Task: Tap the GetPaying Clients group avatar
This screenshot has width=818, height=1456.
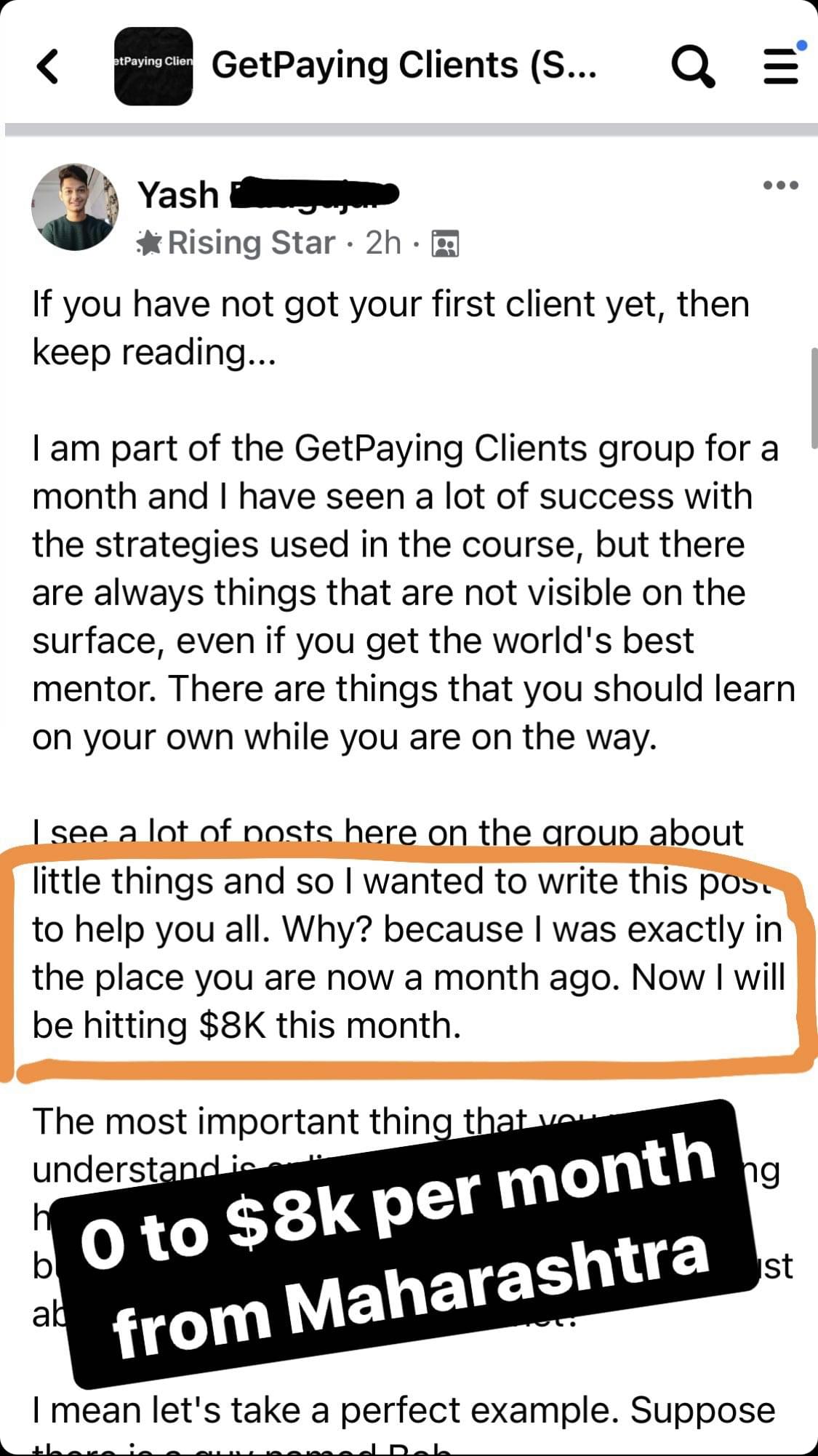Action: point(153,66)
